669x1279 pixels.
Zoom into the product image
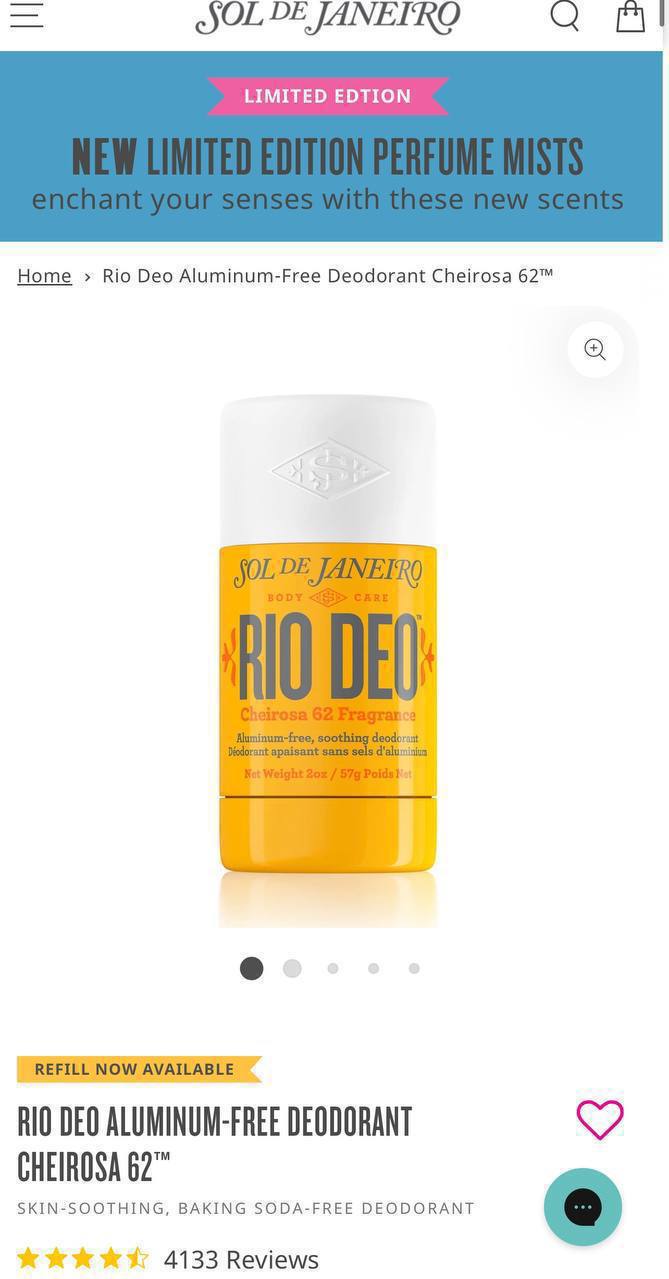pos(595,349)
